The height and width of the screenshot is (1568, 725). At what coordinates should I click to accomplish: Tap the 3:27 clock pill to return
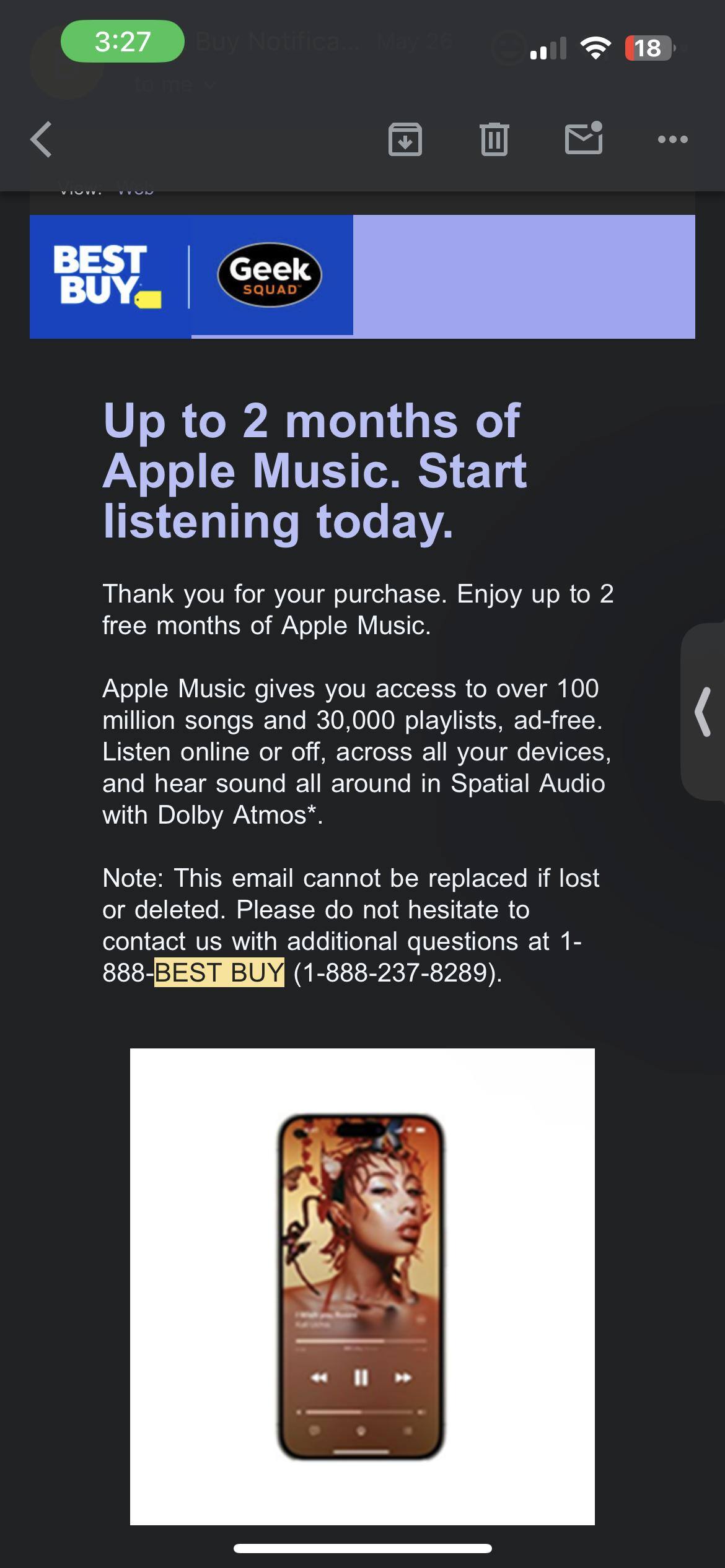point(122,41)
